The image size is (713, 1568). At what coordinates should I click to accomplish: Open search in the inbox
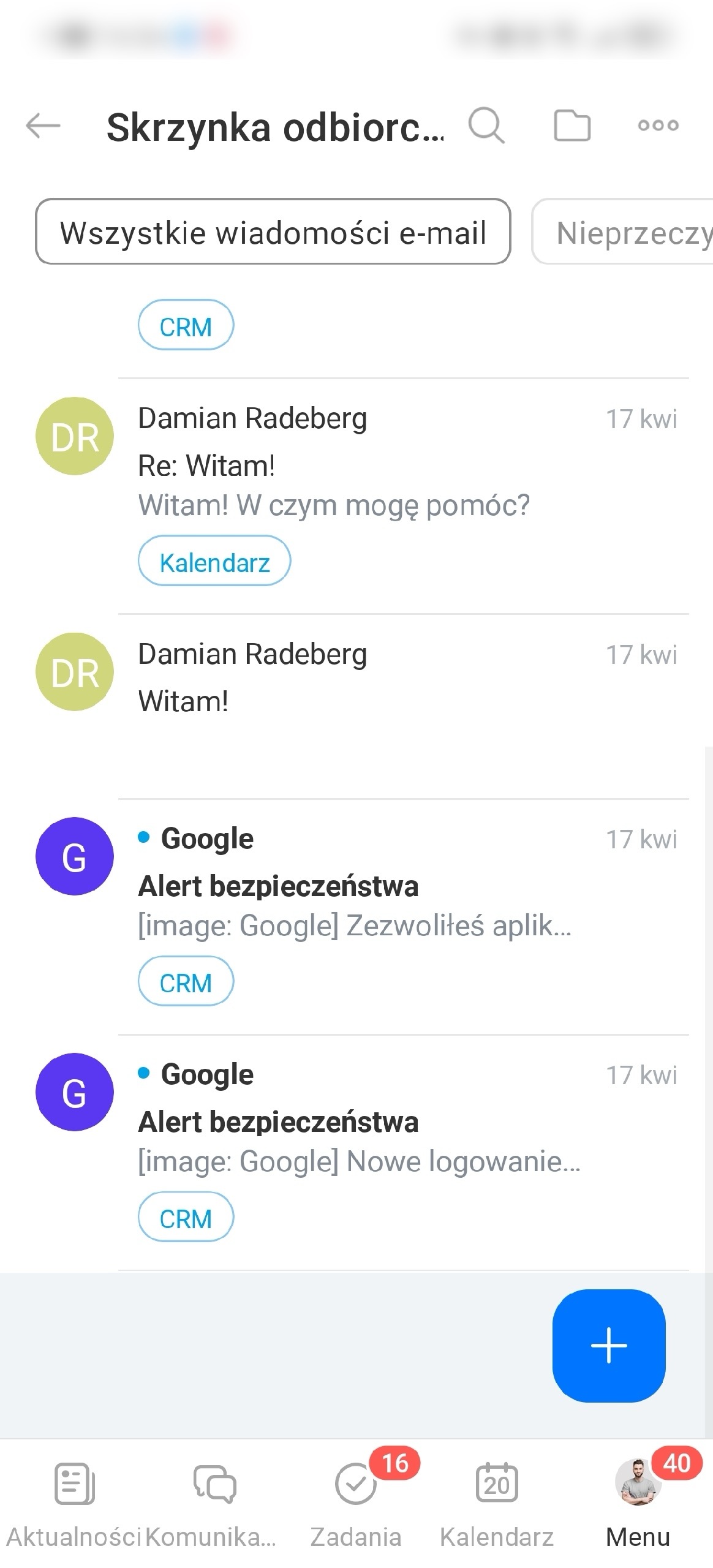point(486,126)
